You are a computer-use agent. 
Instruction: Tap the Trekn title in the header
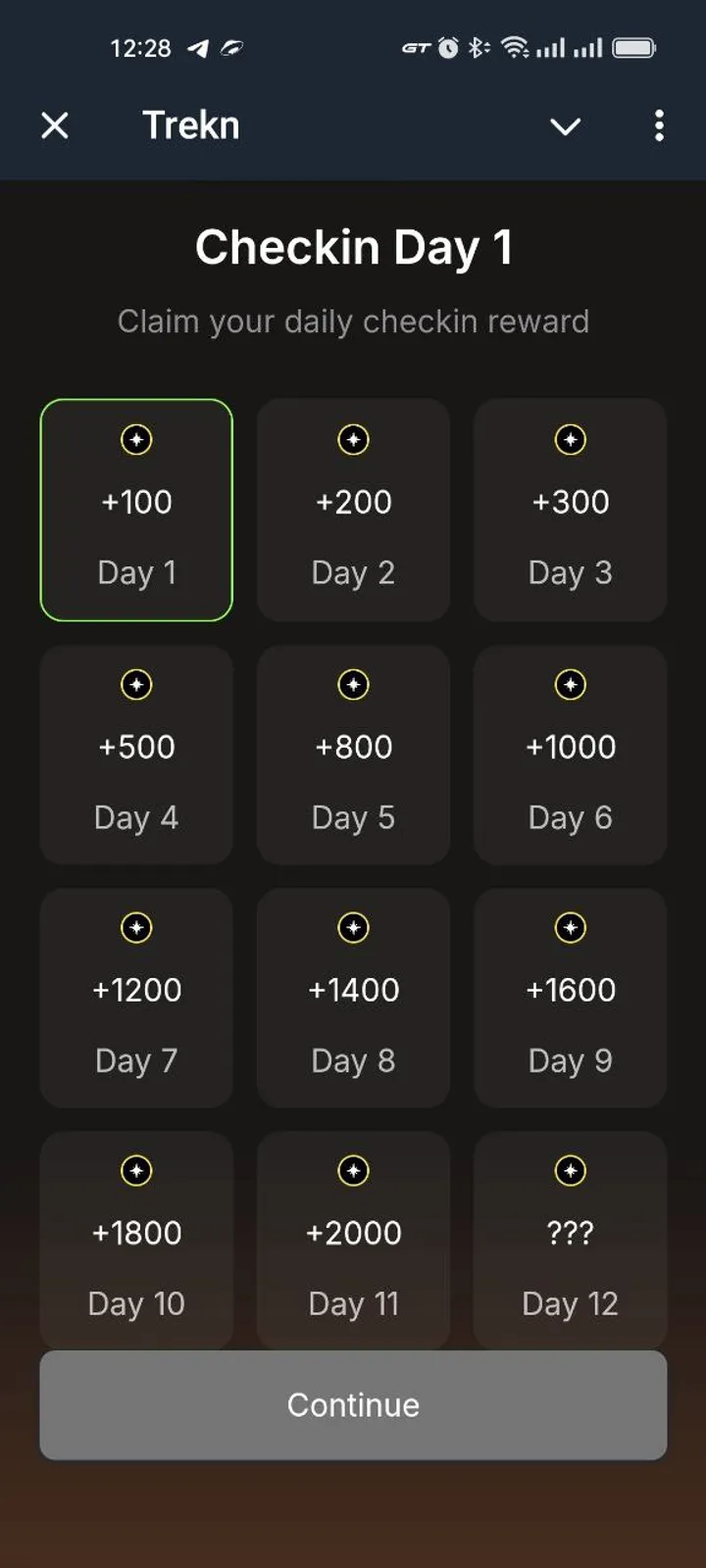(x=190, y=125)
